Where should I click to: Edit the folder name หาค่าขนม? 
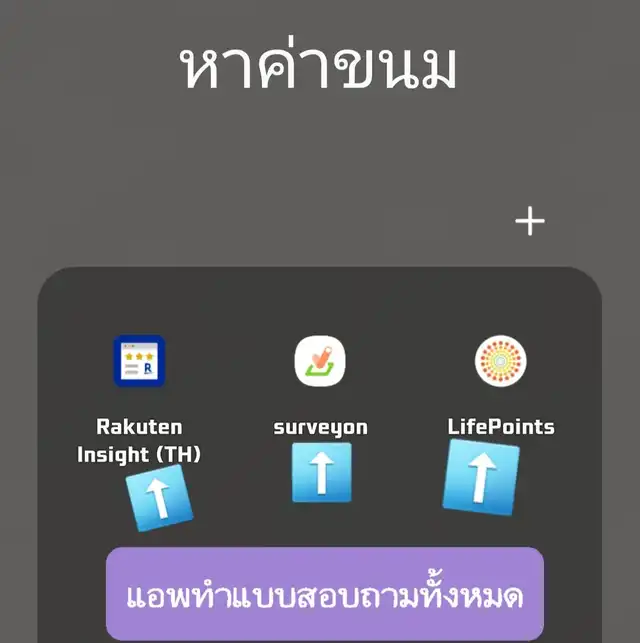coord(319,67)
